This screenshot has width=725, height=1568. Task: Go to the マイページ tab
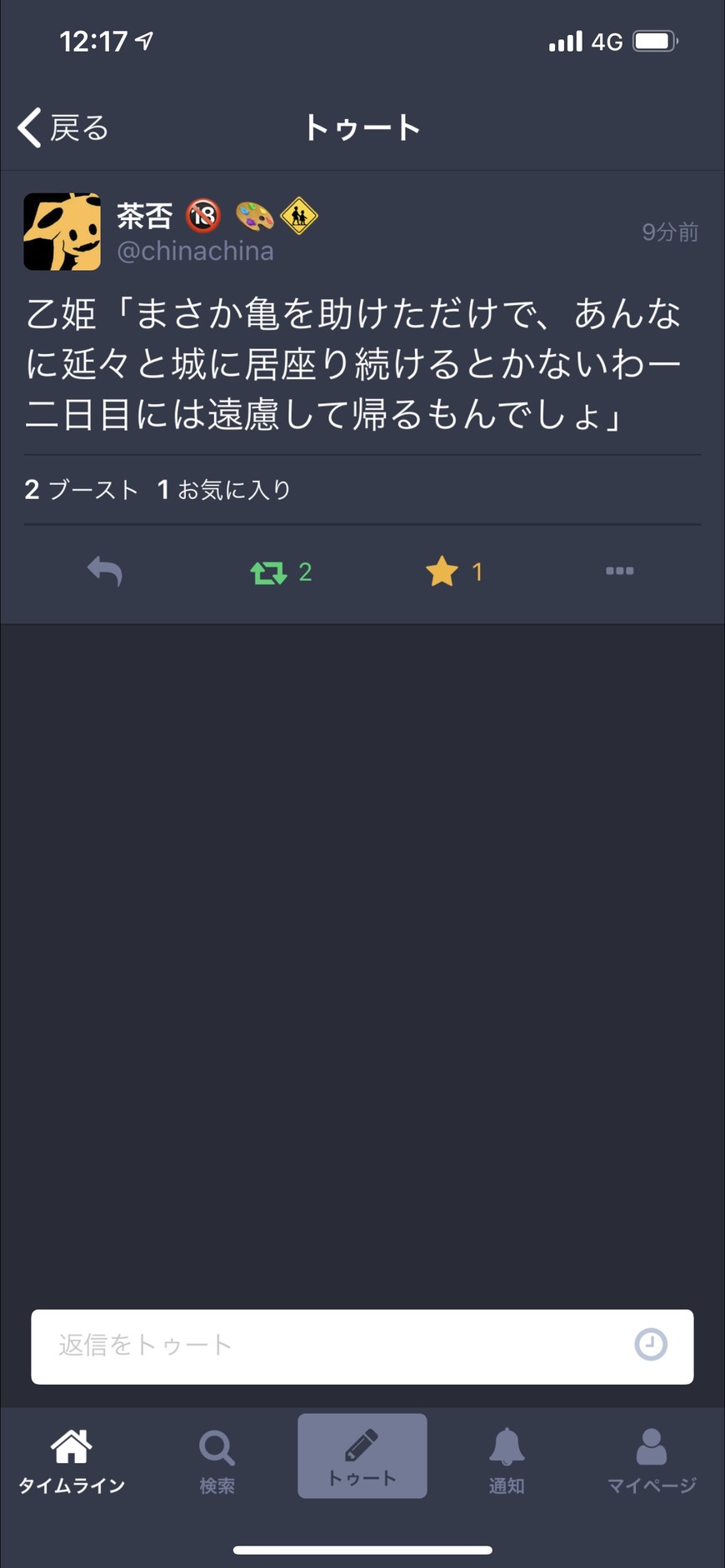(x=652, y=1461)
